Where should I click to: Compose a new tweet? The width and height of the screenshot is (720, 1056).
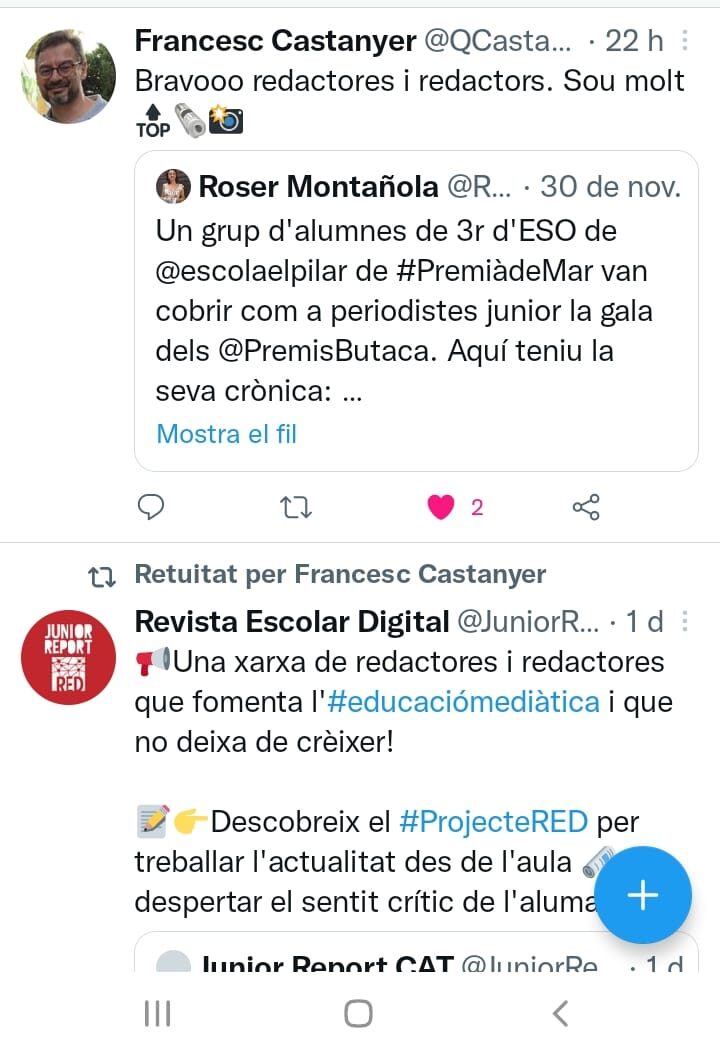point(642,896)
